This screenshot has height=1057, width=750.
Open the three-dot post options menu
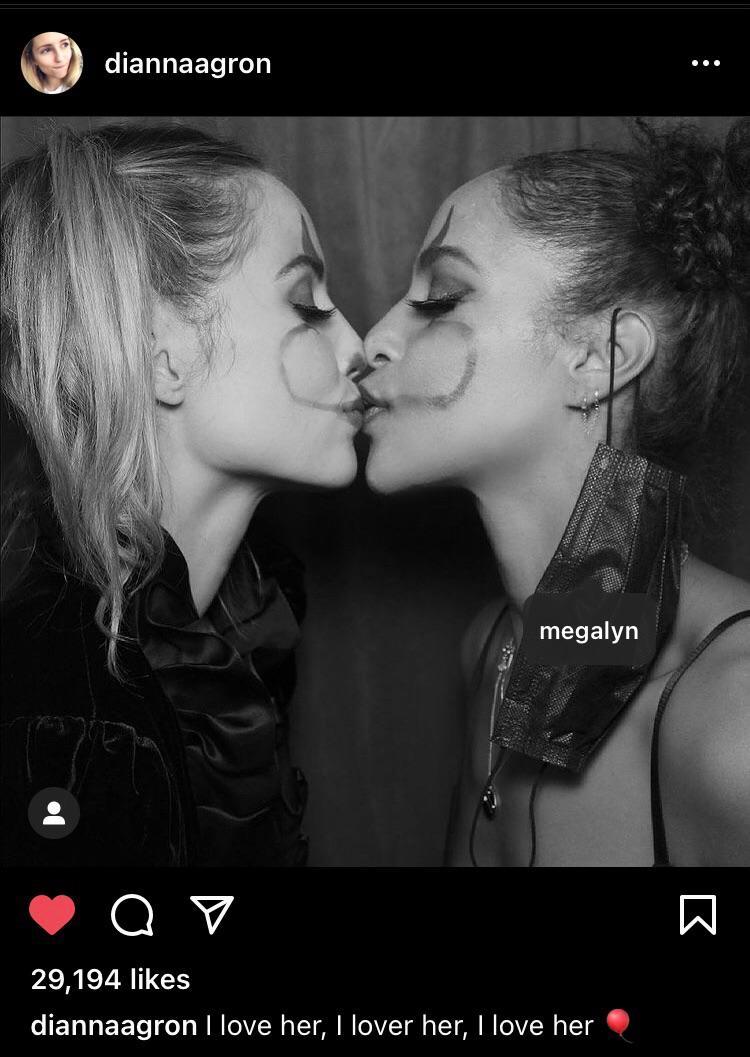click(x=705, y=63)
